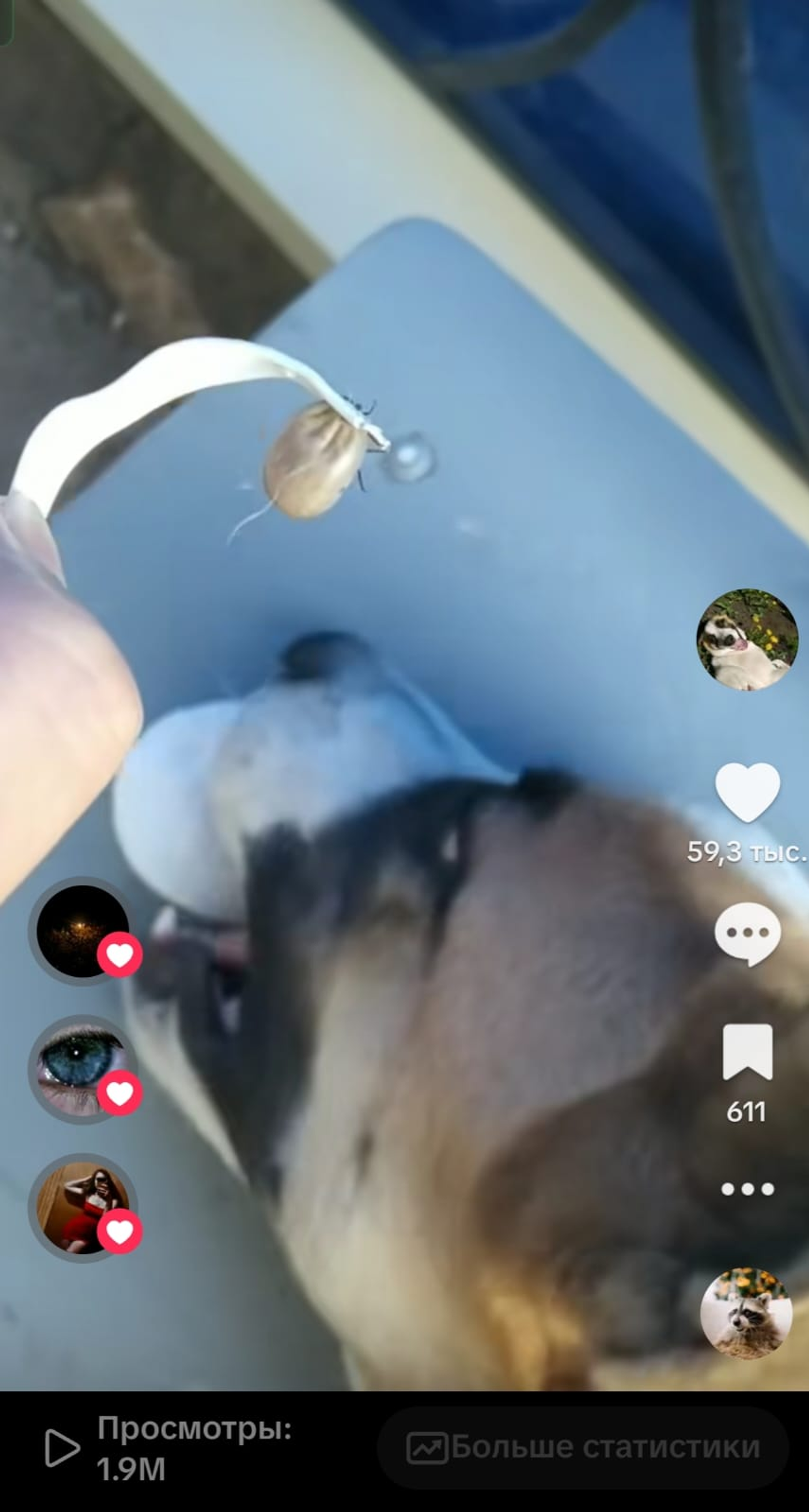Open the raccoon sound disc
This screenshot has width=809, height=1512.
point(746,1313)
